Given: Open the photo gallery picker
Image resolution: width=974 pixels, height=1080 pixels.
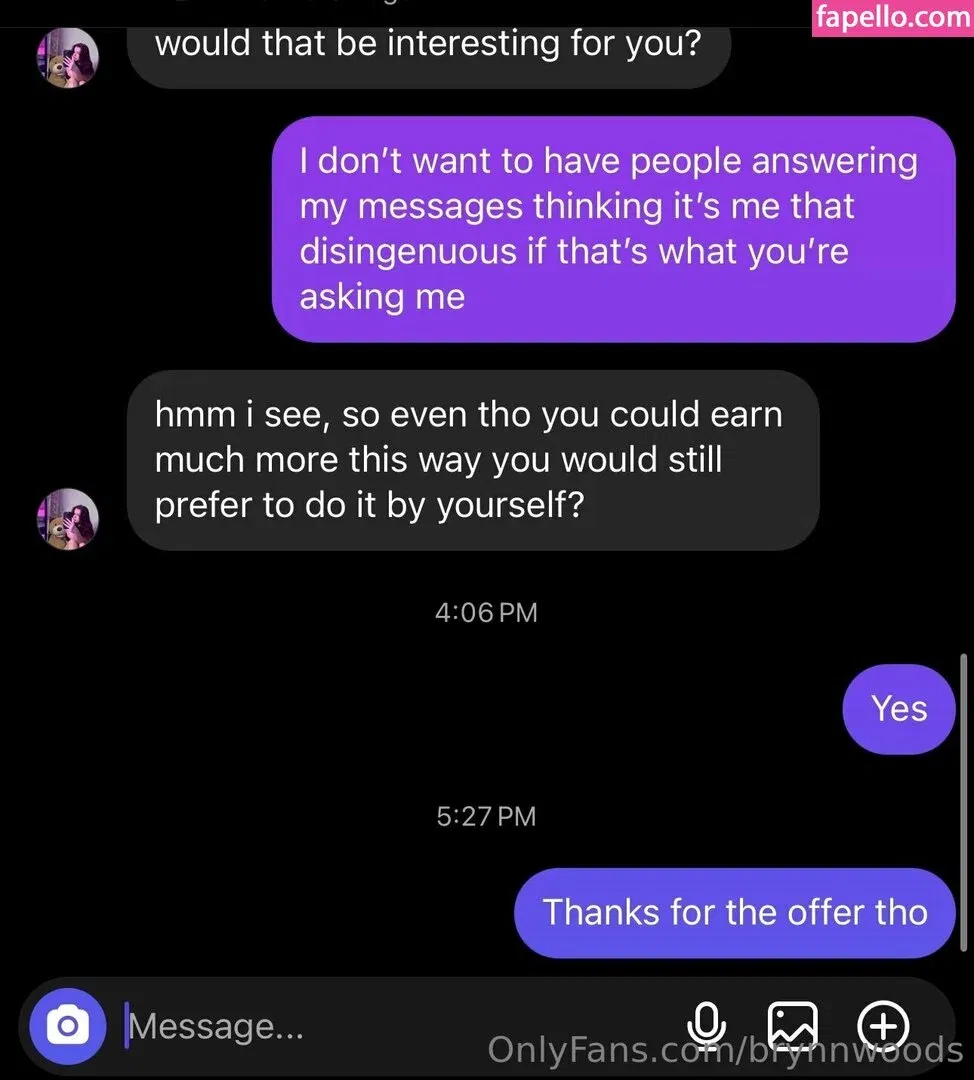Looking at the screenshot, I should click(x=792, y=1026).
